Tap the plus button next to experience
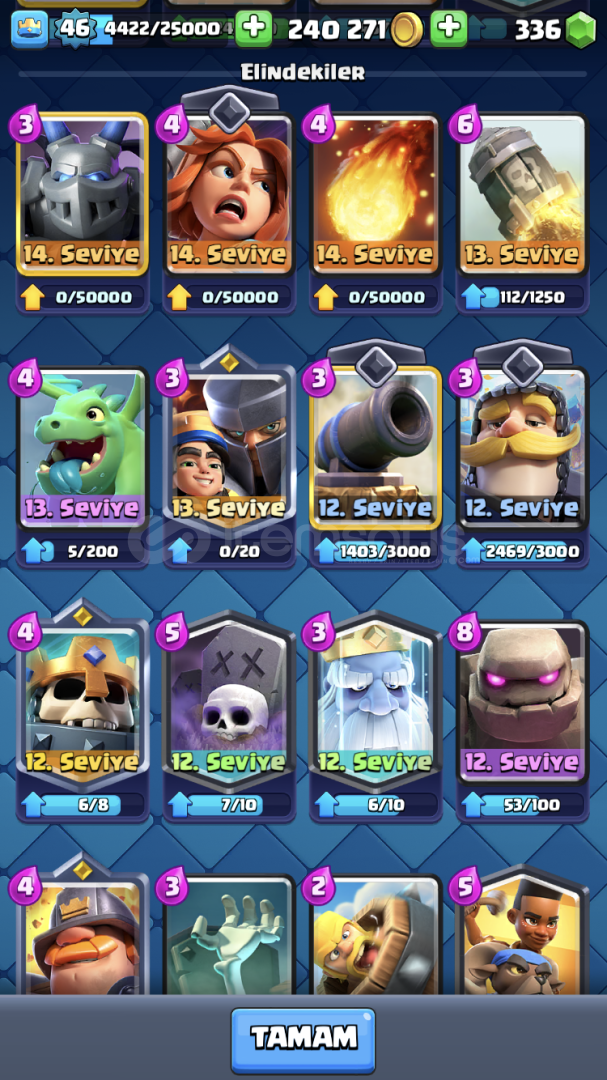Image resolution: width=607 pixels, height=1080 pixels. pos(254,29)
